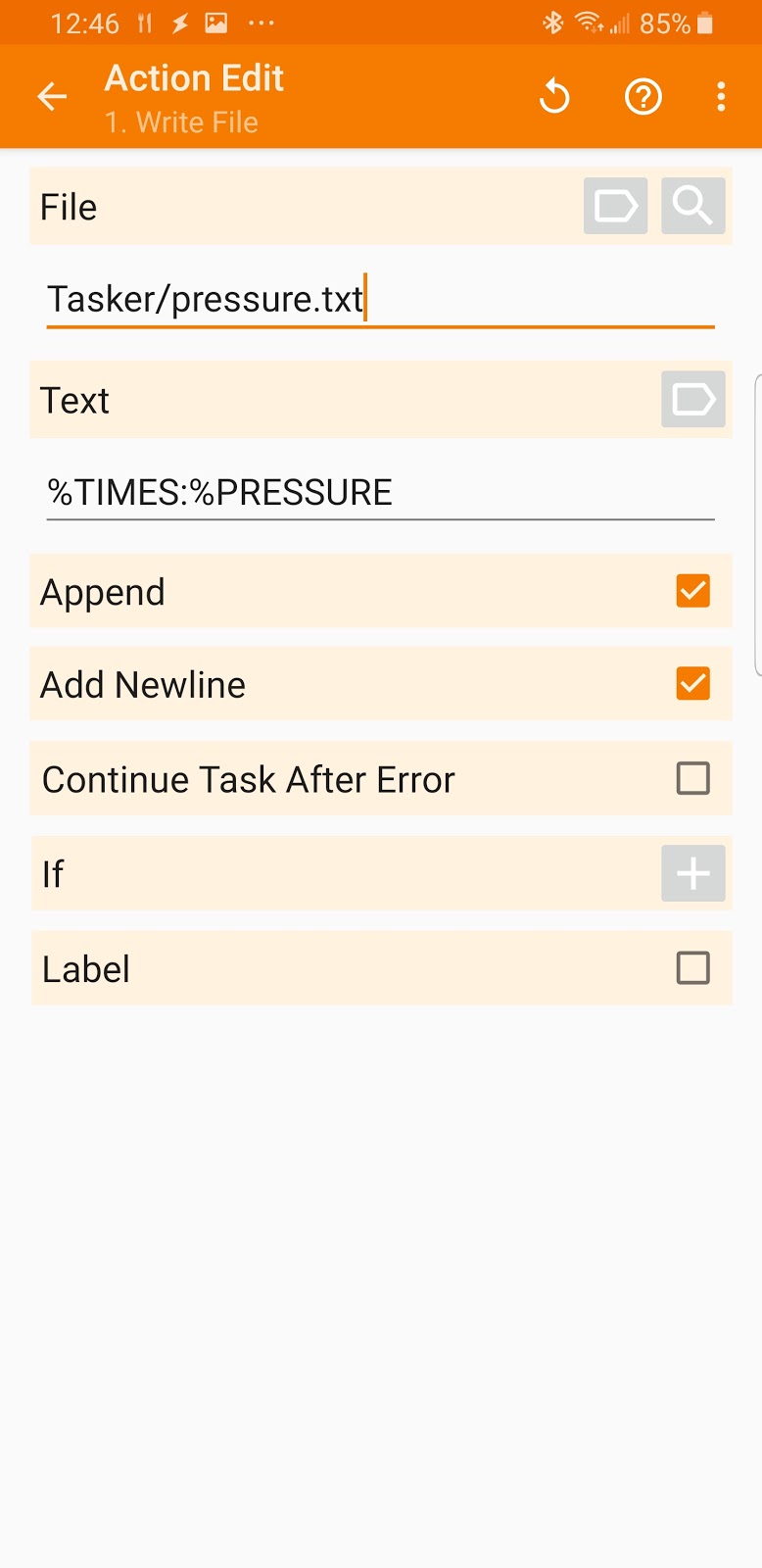
Task: Open the help question mark icon
Action: tap(643, 96)
